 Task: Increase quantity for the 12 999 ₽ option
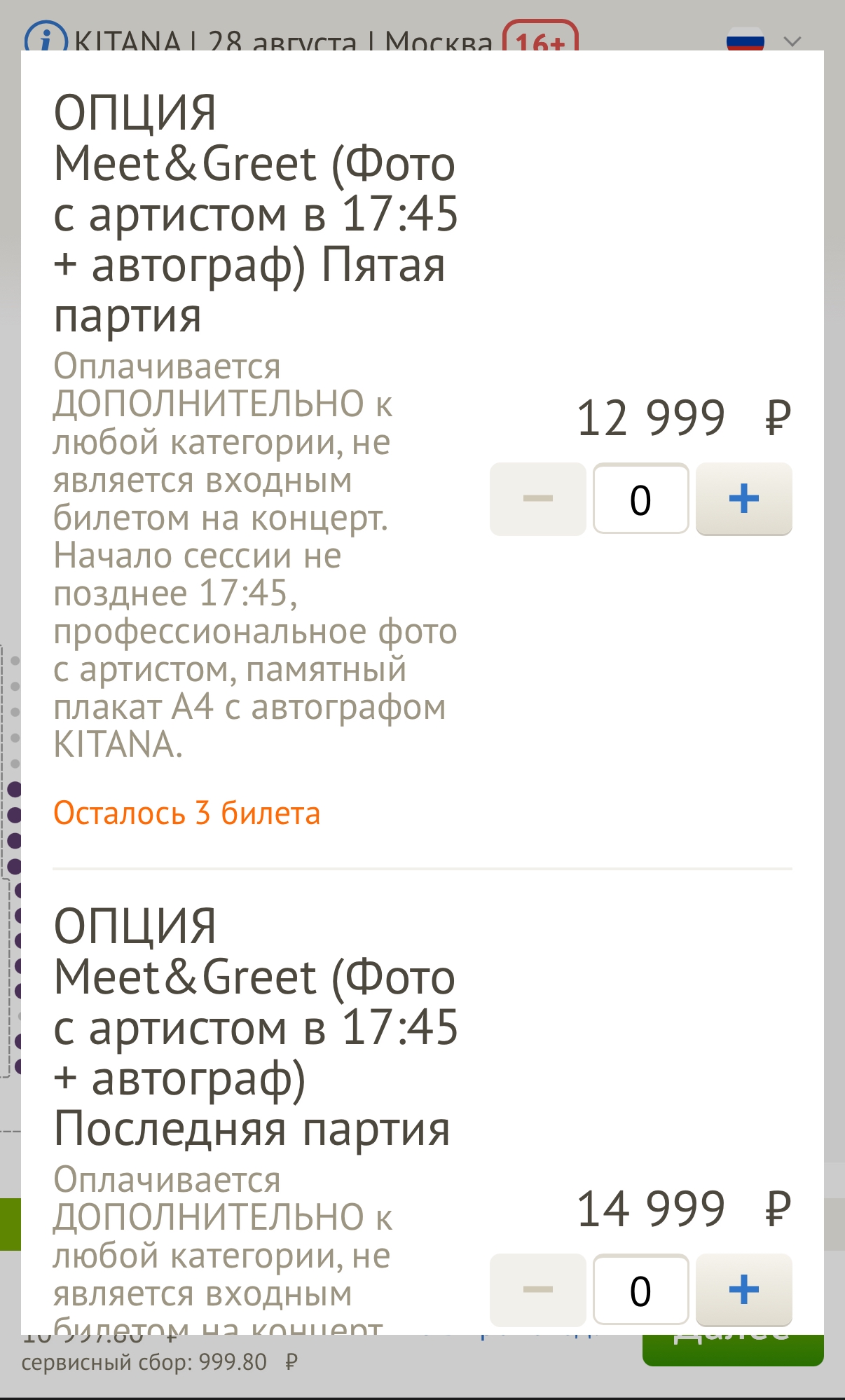743,499
